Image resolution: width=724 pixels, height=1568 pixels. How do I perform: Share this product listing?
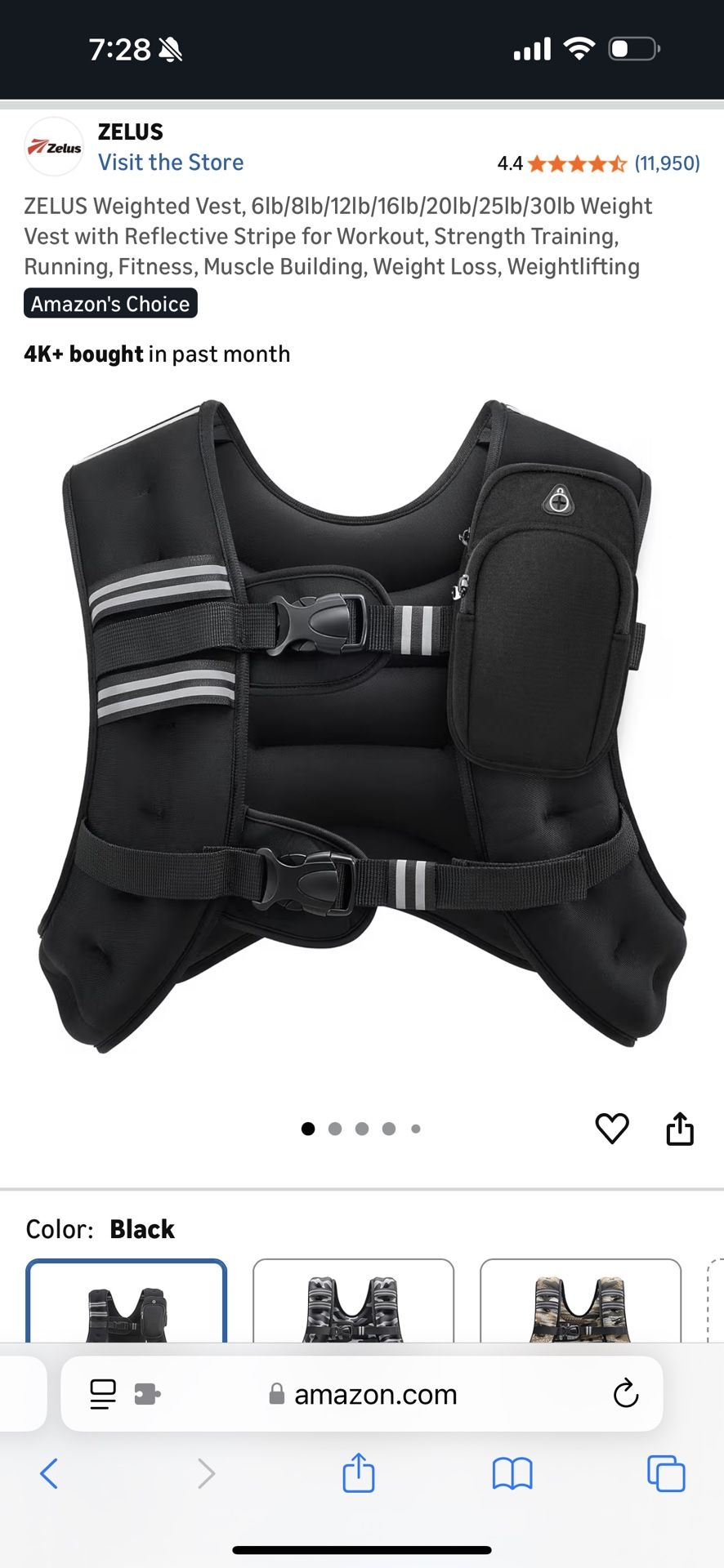[x=680, y=1129]
